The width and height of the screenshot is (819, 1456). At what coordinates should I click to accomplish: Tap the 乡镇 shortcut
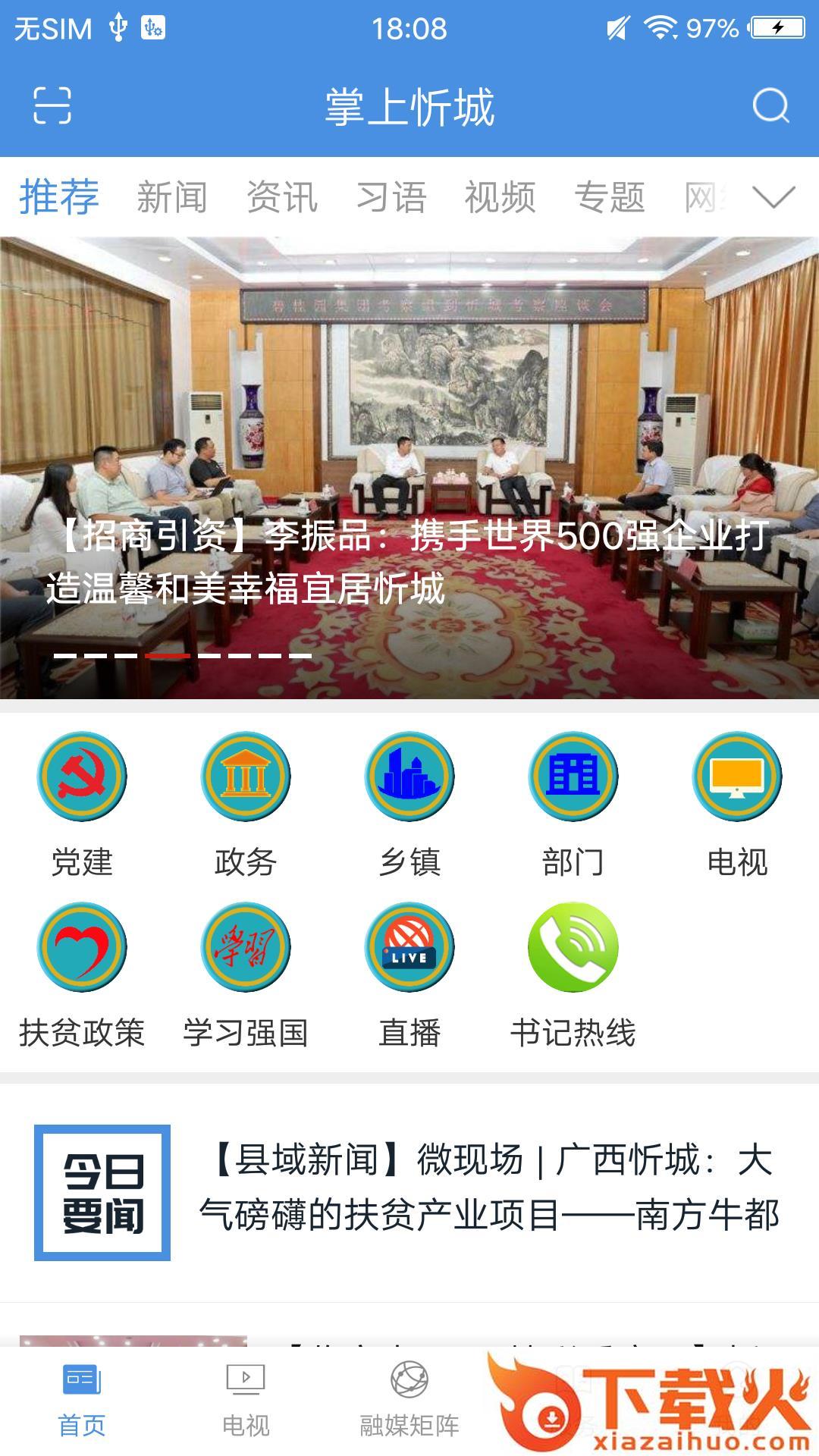[x=409, y=777]
